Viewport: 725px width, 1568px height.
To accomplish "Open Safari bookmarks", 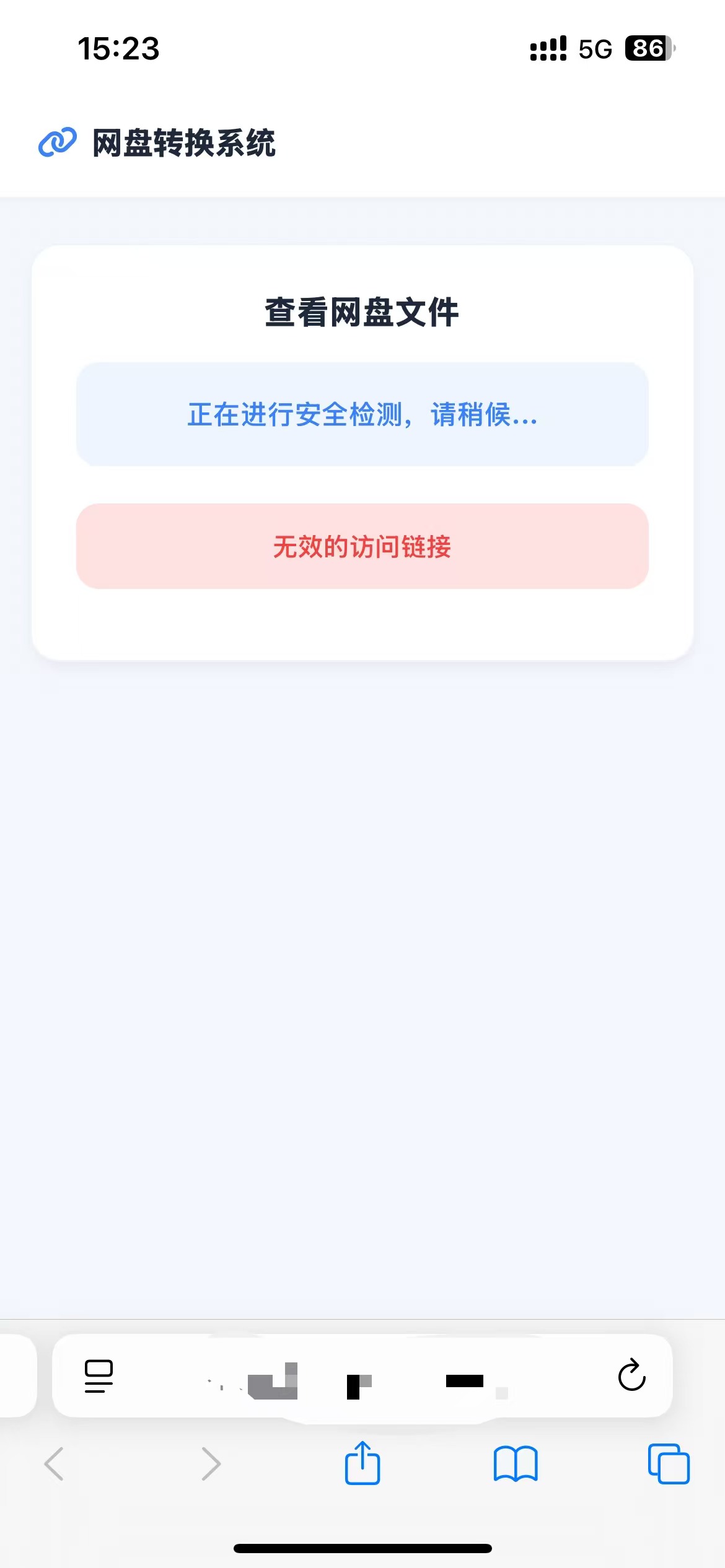I will point(516,1464).
